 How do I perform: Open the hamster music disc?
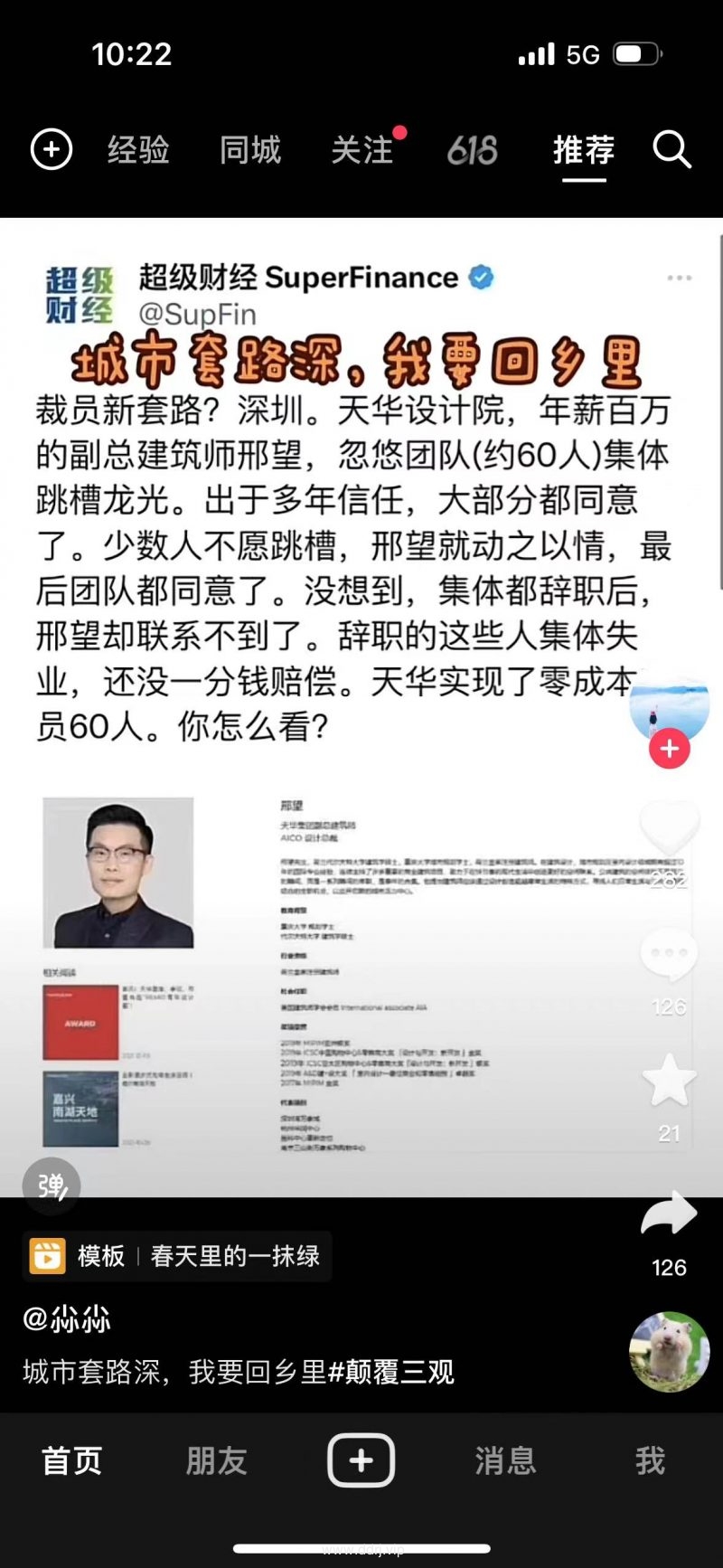(669, 1352)
